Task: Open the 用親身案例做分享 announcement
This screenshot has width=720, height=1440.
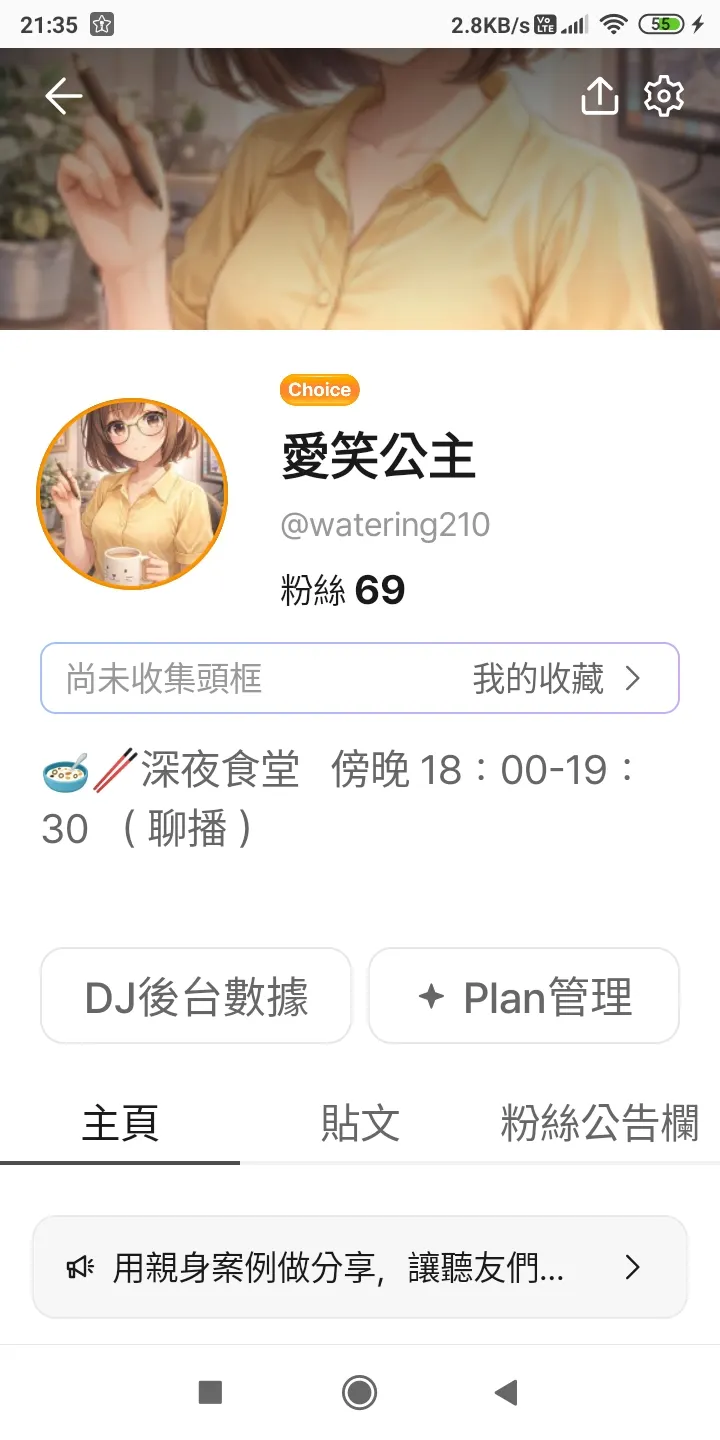Action: click(360, 1268)
